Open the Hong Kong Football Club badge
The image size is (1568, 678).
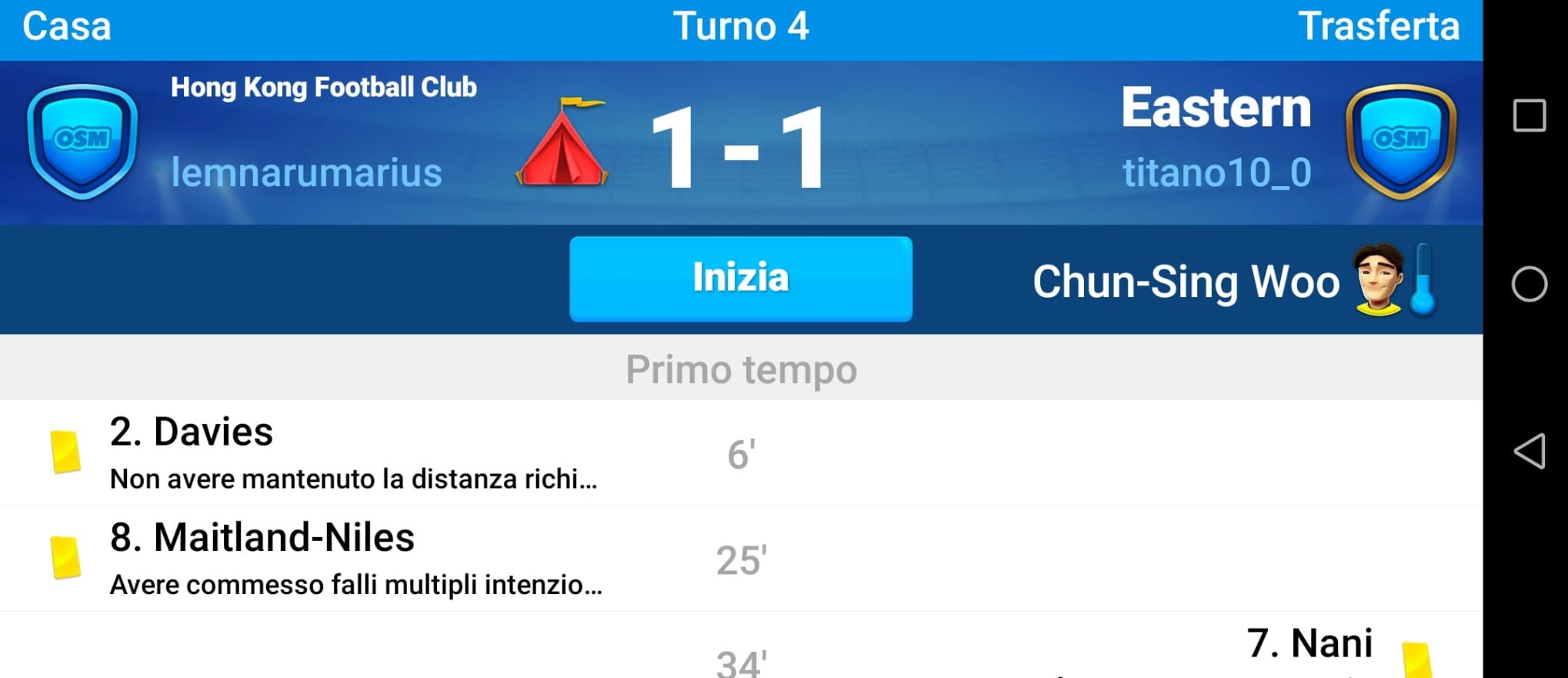tap(82, 142)
